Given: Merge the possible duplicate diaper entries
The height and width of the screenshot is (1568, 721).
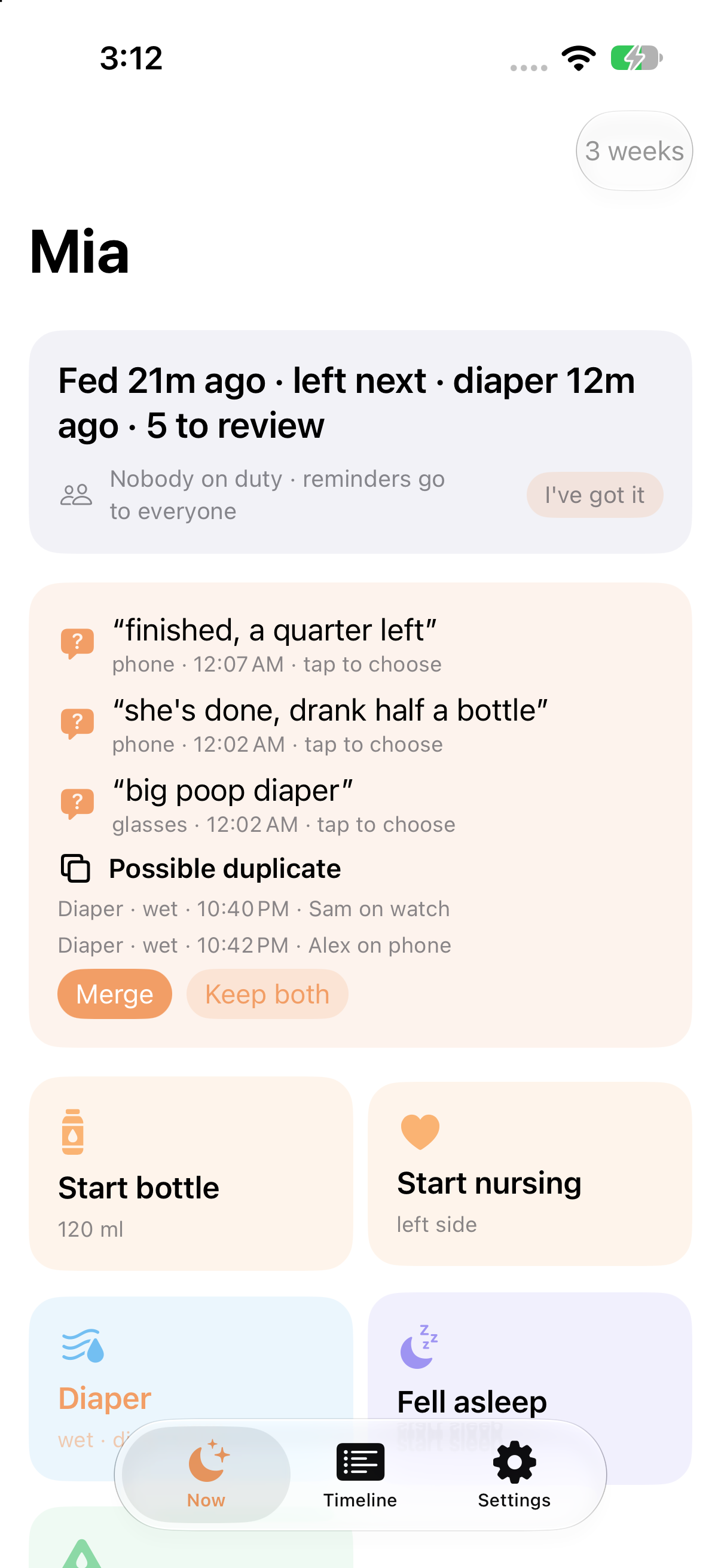Looking at the screenshot, I should pyautogui.click(x=114, y=994).
